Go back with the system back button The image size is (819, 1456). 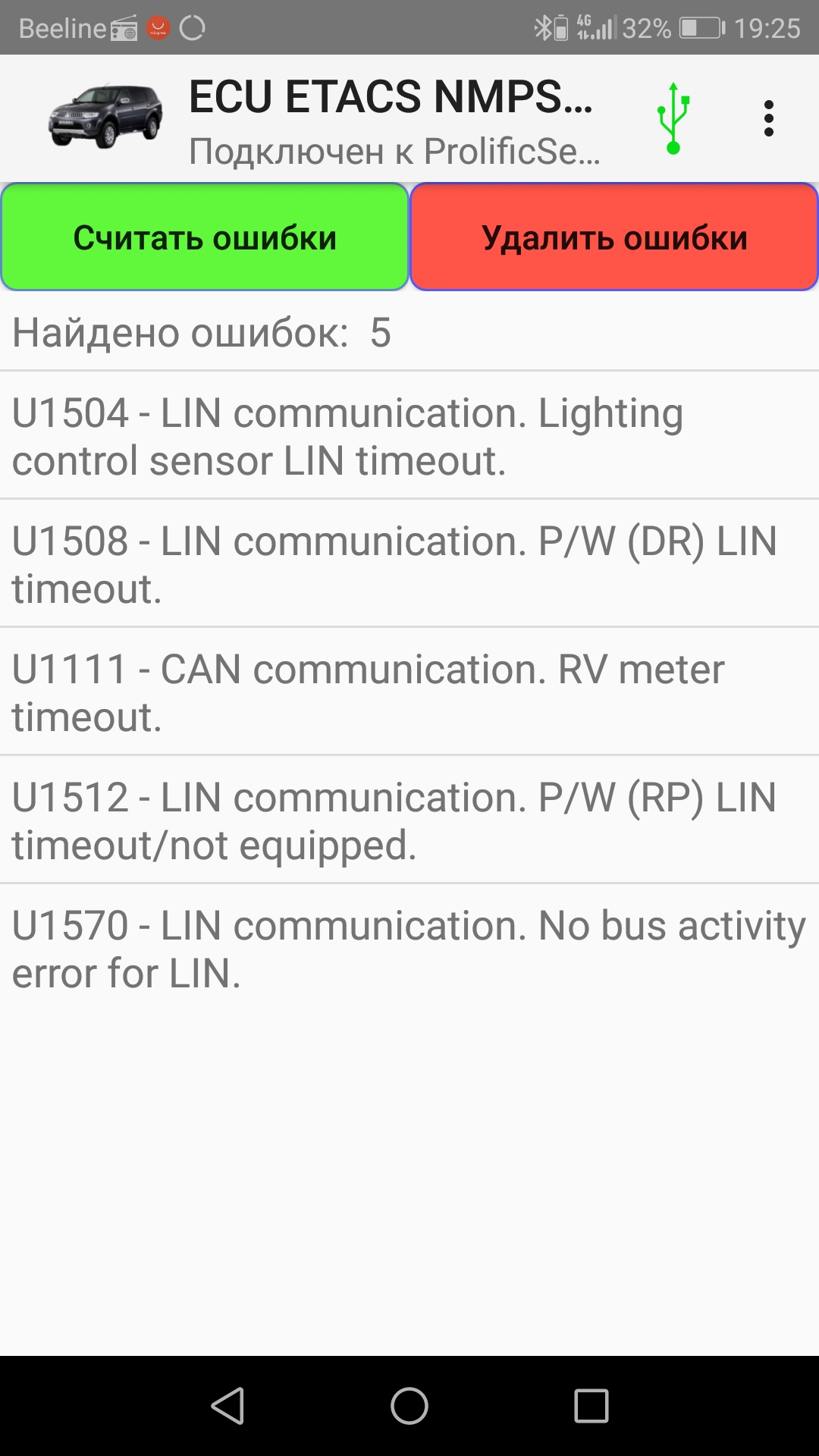(x=227, y=1406)
